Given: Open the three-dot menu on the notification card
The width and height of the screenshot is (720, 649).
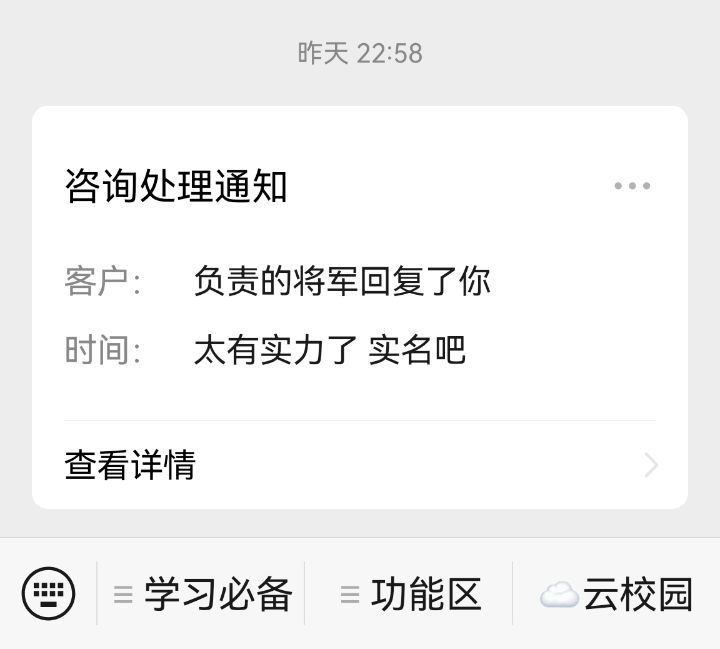Looking at the screenshot, I should pyautogui.click(x=632, y=186).
